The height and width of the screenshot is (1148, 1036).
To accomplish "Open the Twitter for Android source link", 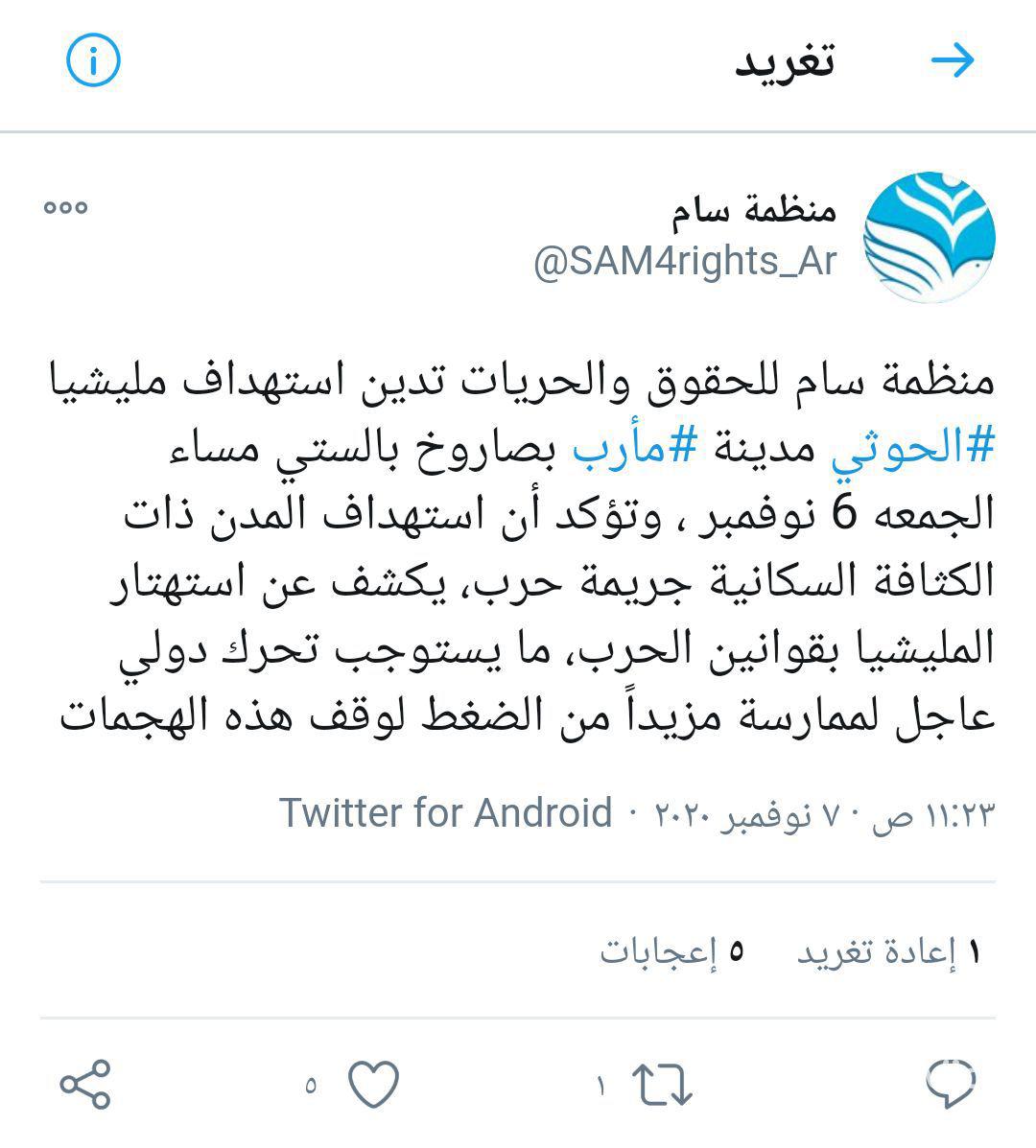I will click(x=445, y=813).
